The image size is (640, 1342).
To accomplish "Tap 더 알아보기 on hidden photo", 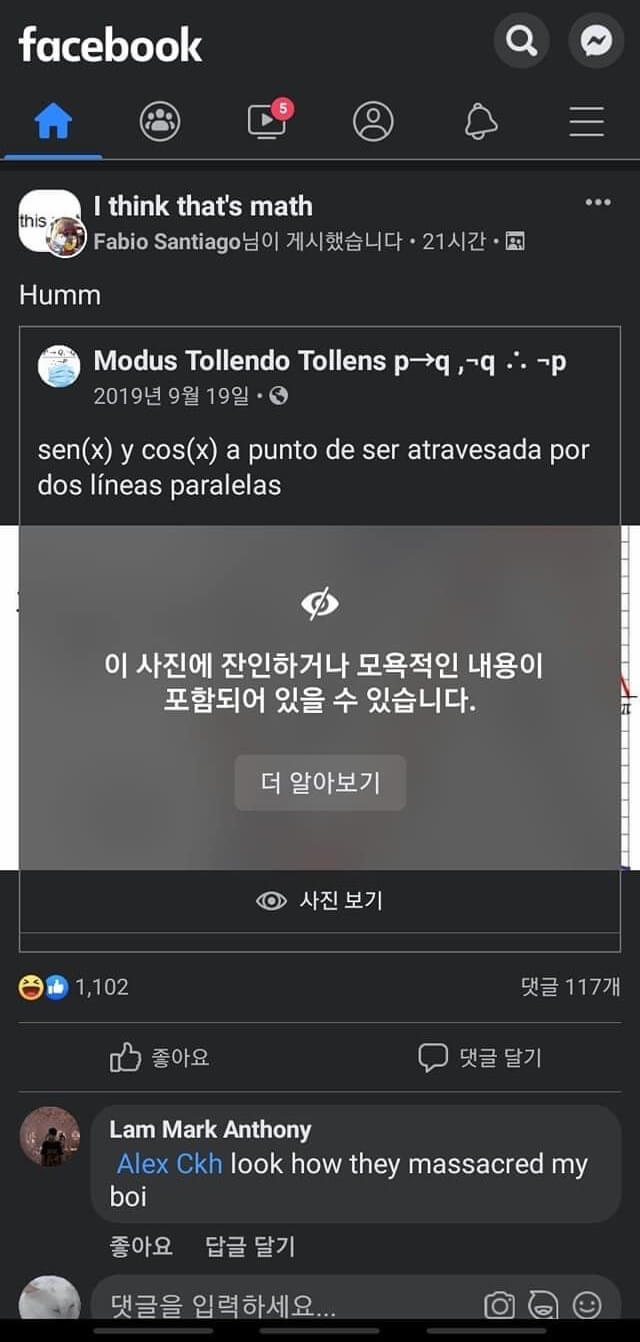I will point(320,782).
